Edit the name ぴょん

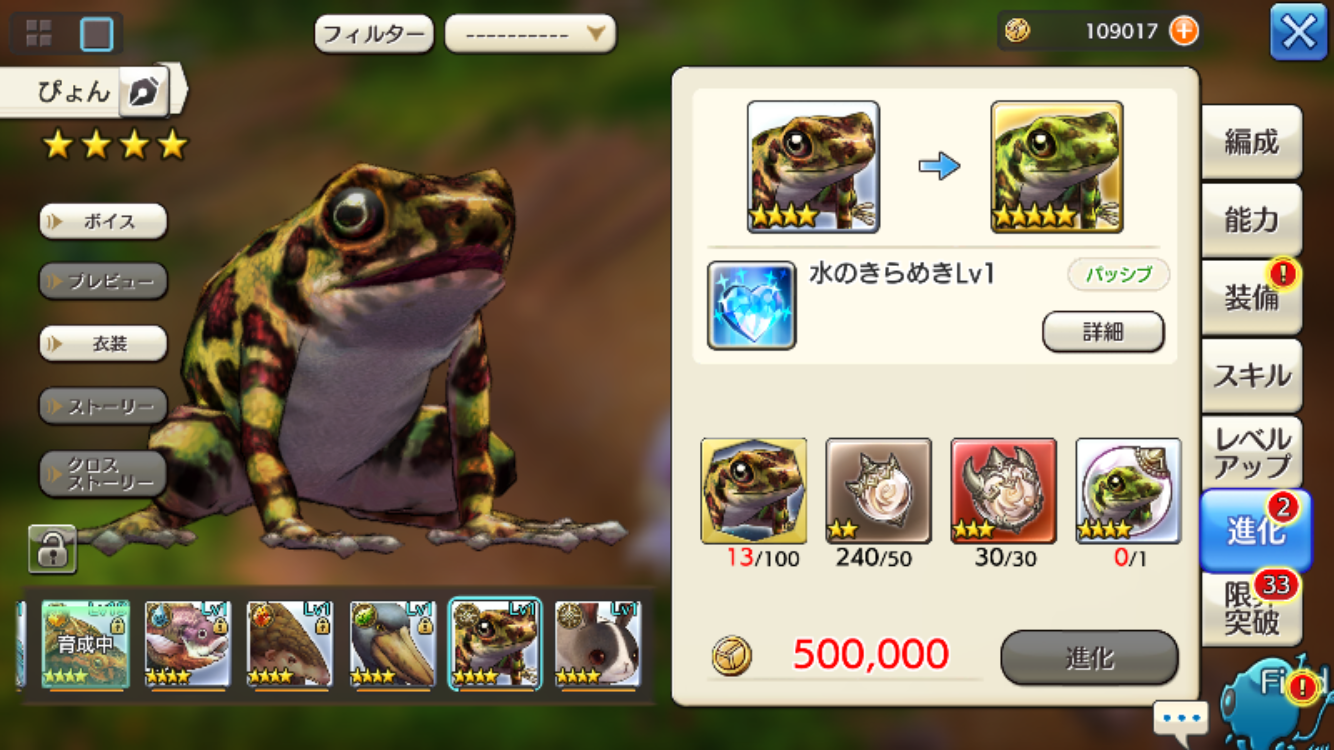pos(143,93)
